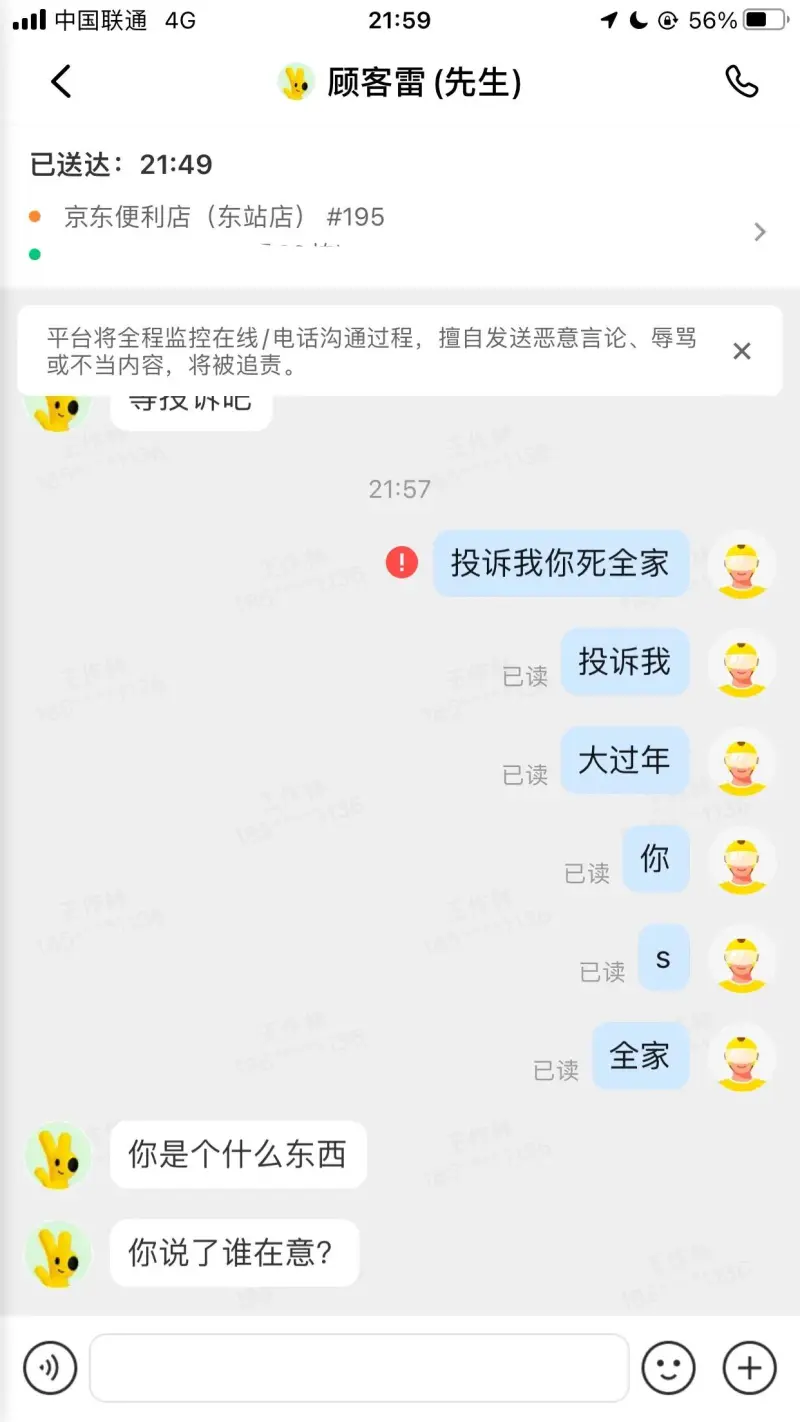Tap the red failed-send alert icon
This screenshot has height=1422, width=800.
coord(402,563)
